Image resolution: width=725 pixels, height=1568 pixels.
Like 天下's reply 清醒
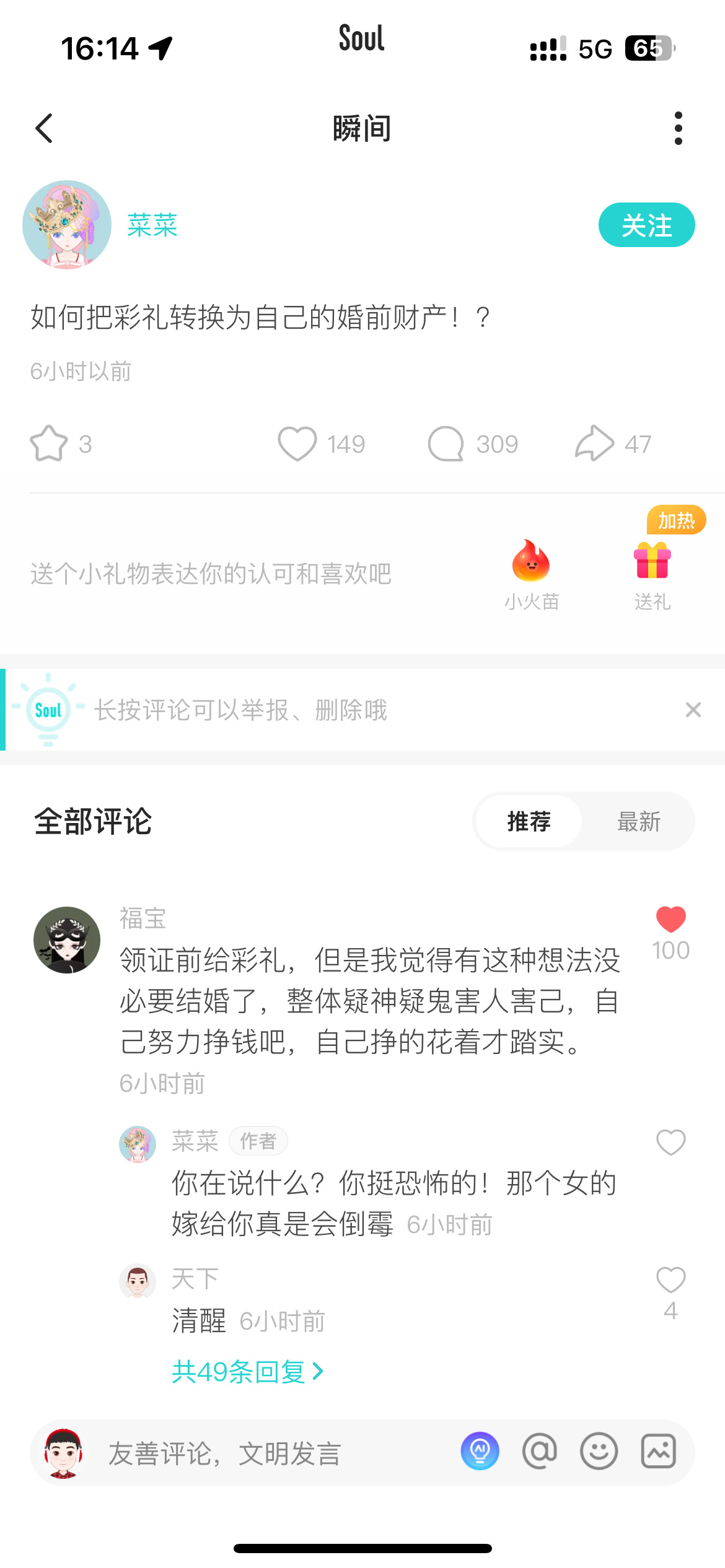click(670, 1280)
